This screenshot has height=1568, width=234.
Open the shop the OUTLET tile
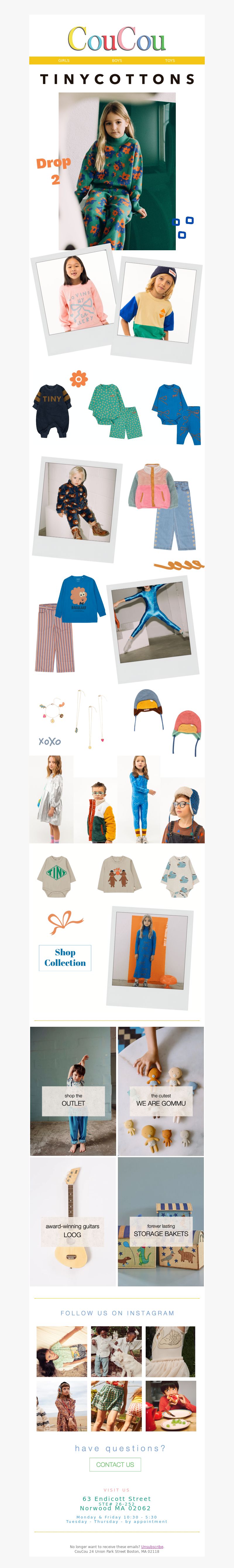73,1101
